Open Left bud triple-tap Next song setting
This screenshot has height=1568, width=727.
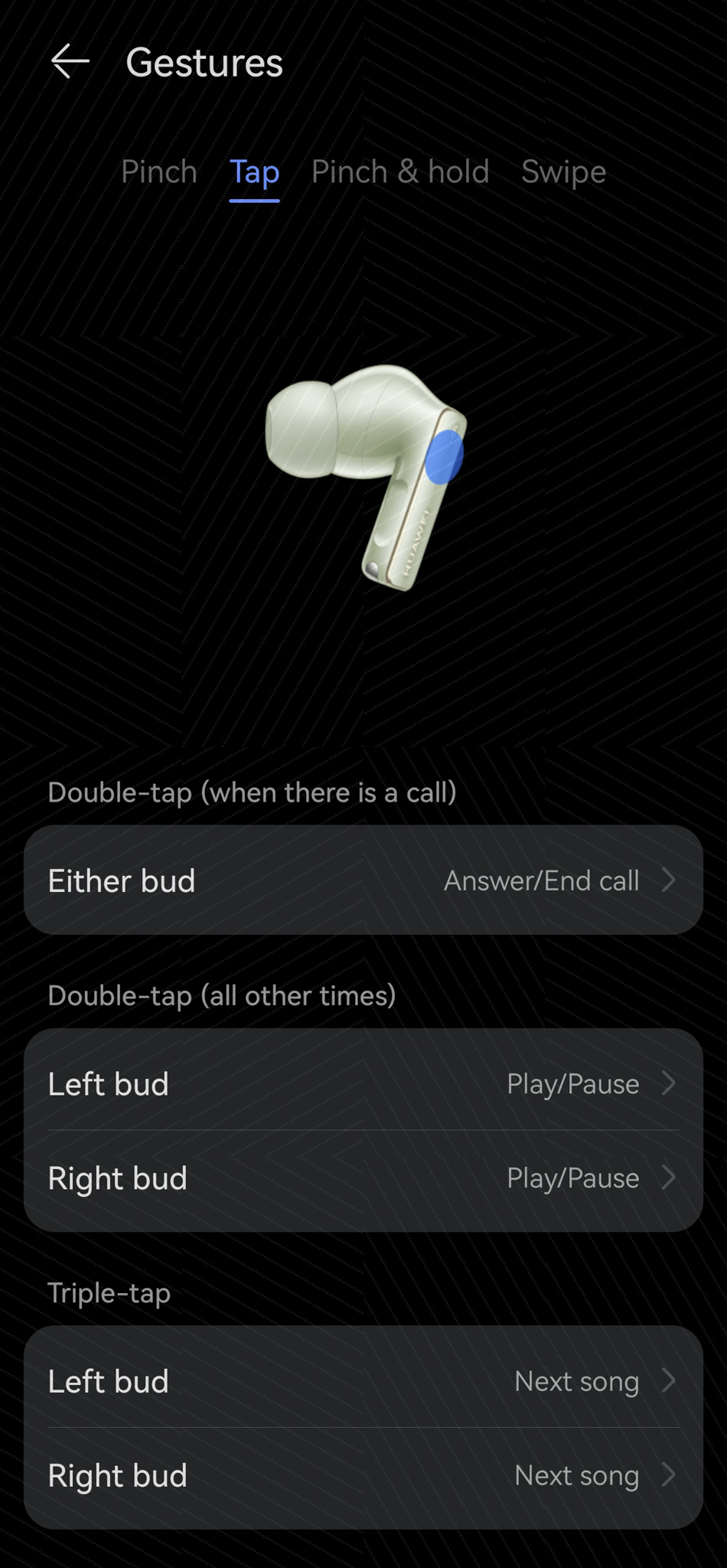pos(363,1381)
